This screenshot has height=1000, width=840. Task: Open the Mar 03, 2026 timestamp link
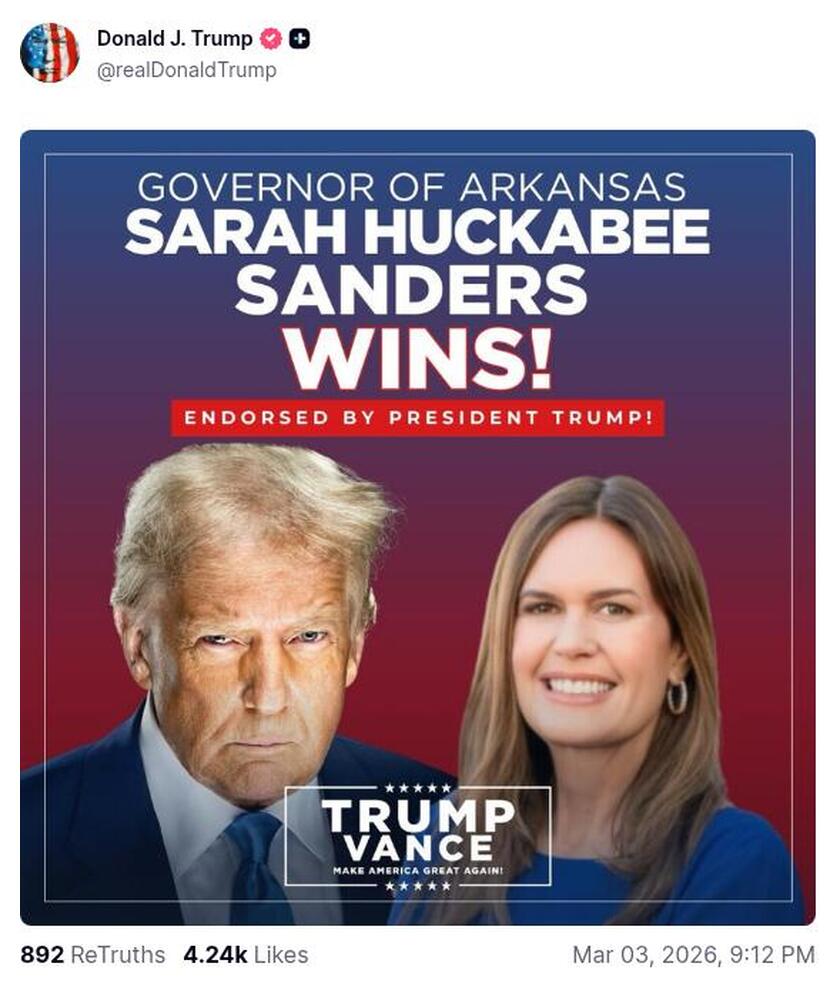point(692,955)
